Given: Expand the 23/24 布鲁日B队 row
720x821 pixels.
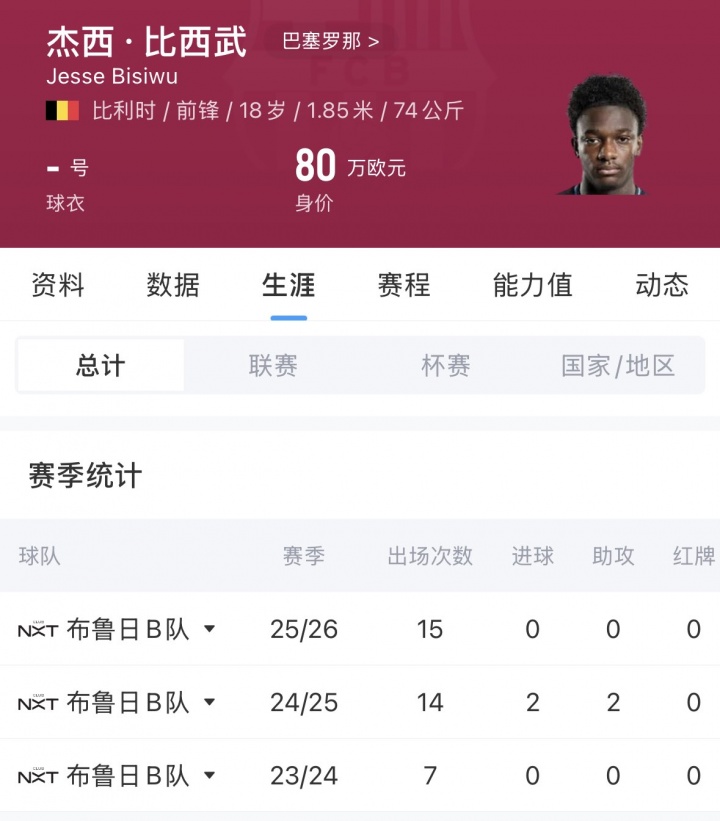Looking at the screenshot, I should pos(209,775).
